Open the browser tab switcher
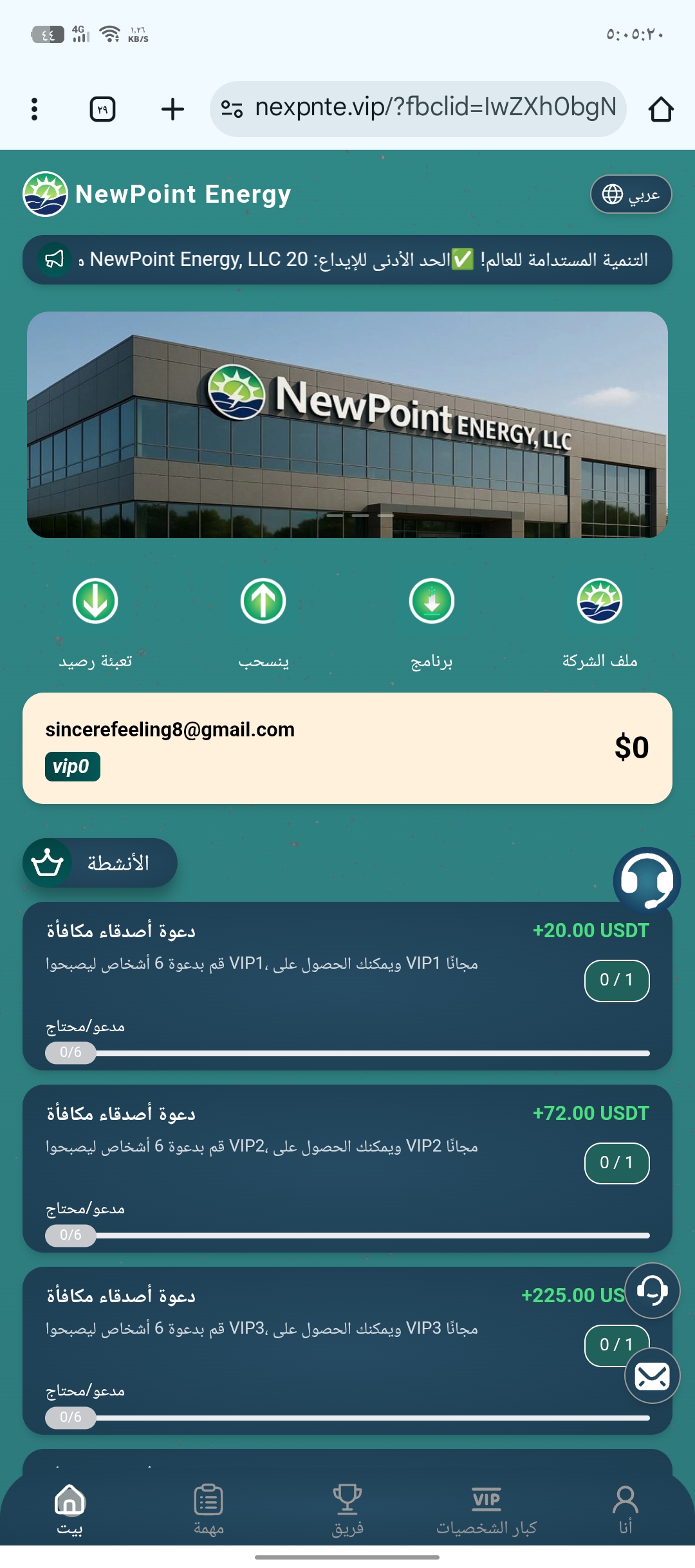695x1568 pixels. click(102, 109)
